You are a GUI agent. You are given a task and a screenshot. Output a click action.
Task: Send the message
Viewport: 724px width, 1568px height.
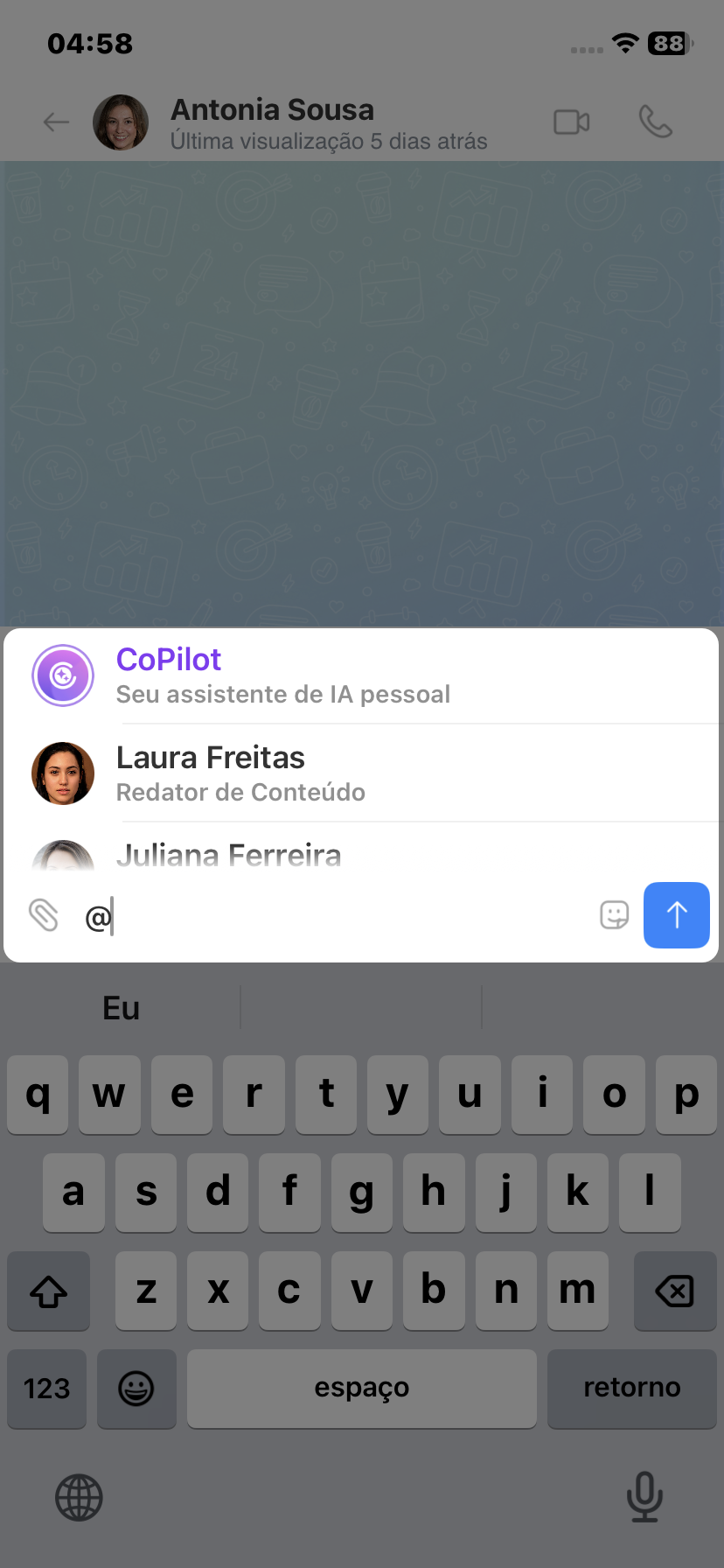[x=676, y=915]
